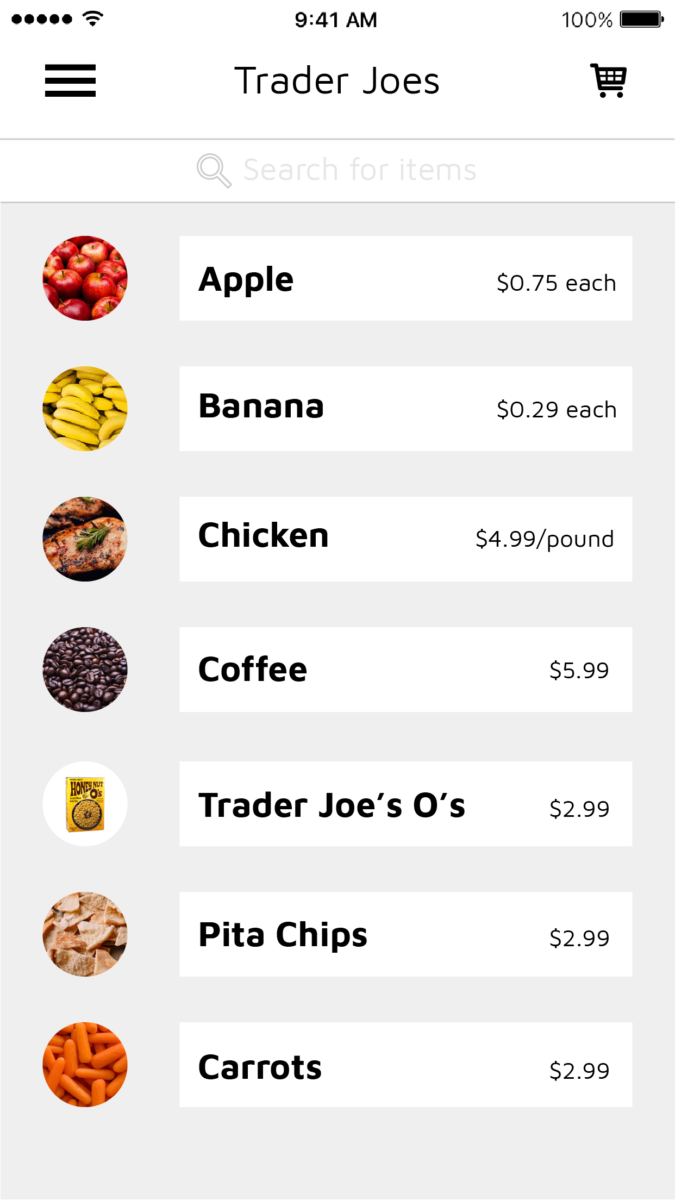Viewport: 675px width, 1200px height.
Task: Select Pita Chips
Action: pyautogui.click(x=405, y=934)
